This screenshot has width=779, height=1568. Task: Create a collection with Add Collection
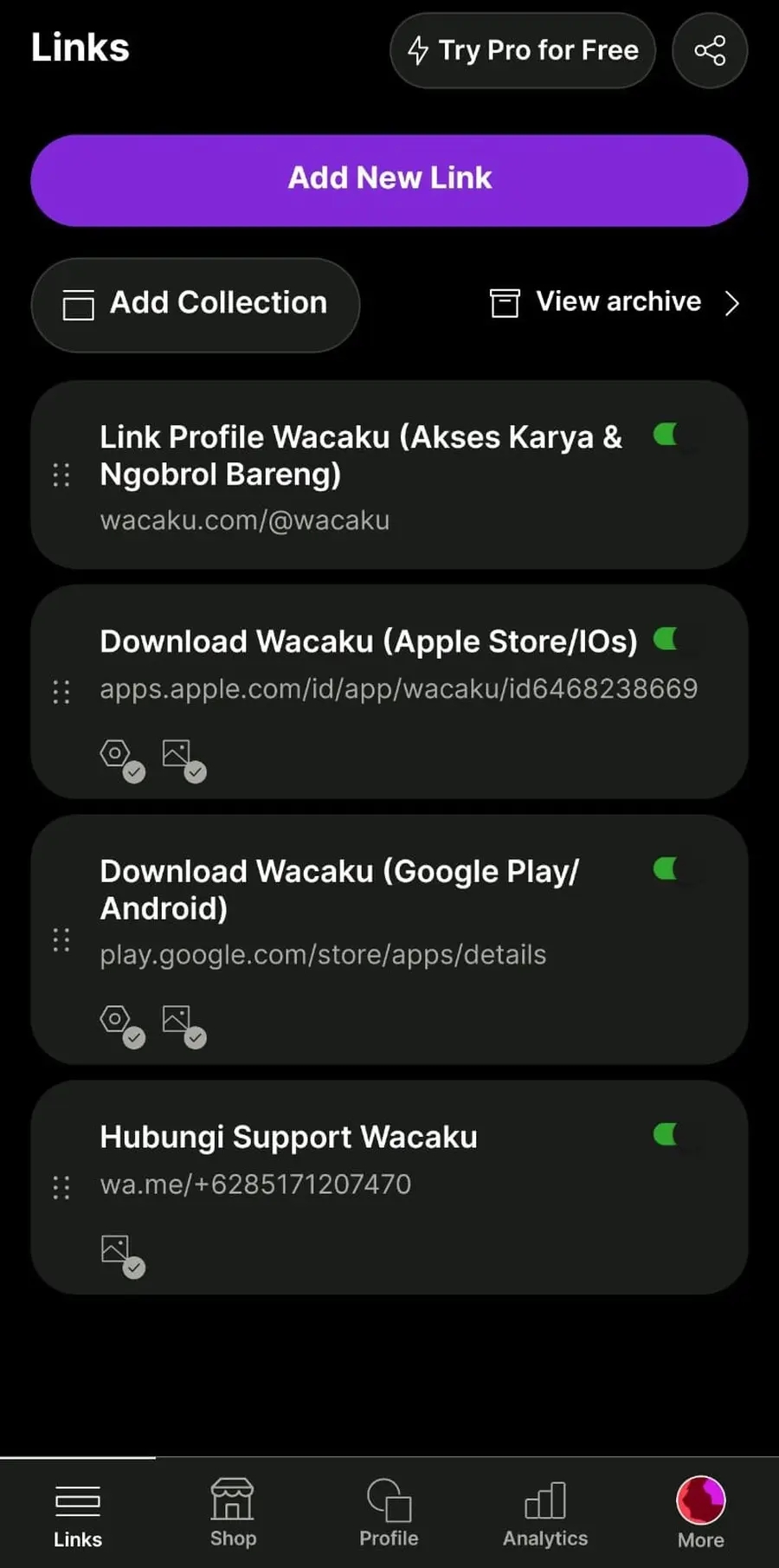click(196, 304)
